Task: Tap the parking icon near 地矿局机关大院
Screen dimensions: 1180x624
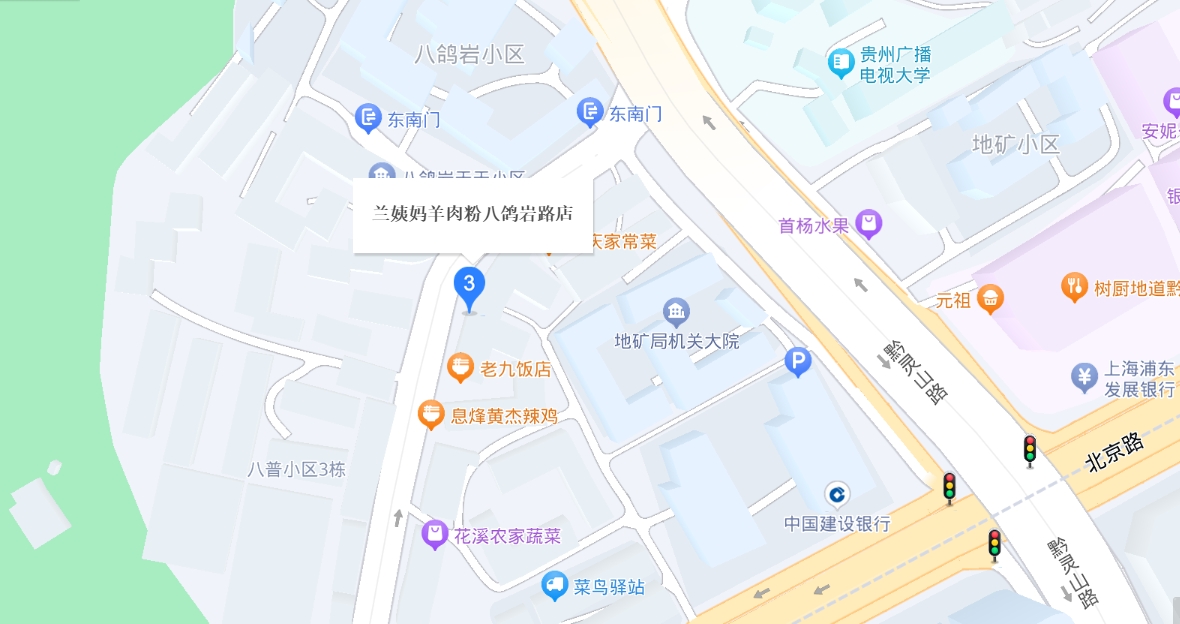Action: point(797,362)
